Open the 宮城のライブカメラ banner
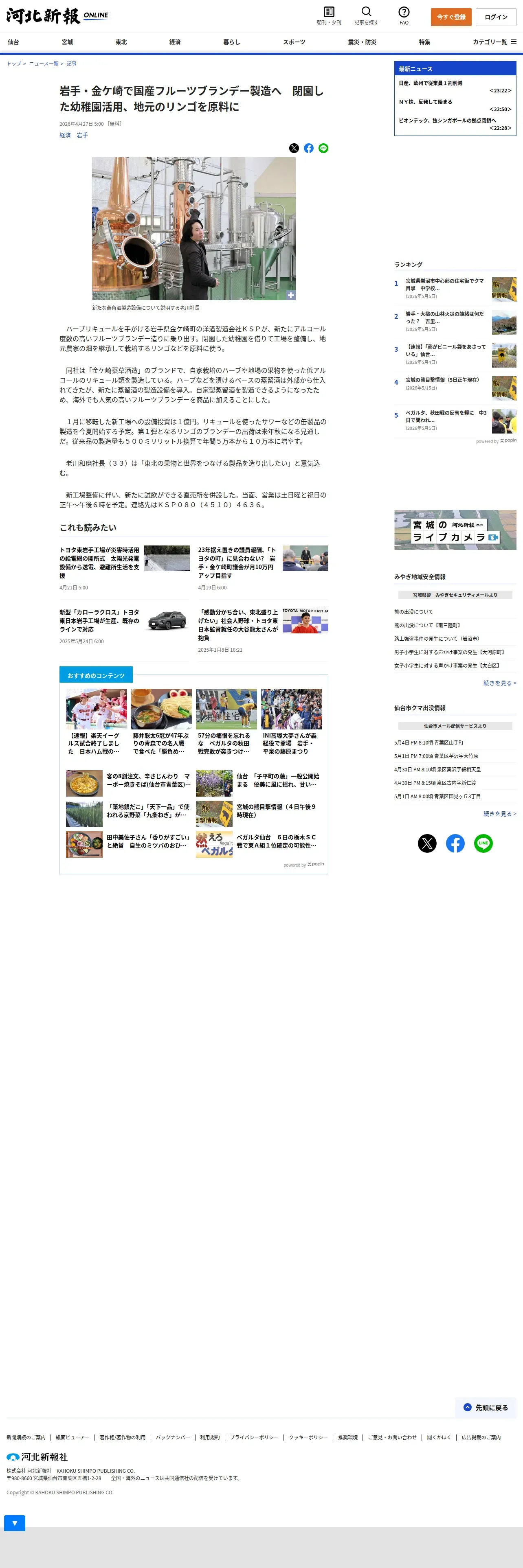Image resolution: width=523 pixels, height=1568 pixels. [x=455, y=530]
